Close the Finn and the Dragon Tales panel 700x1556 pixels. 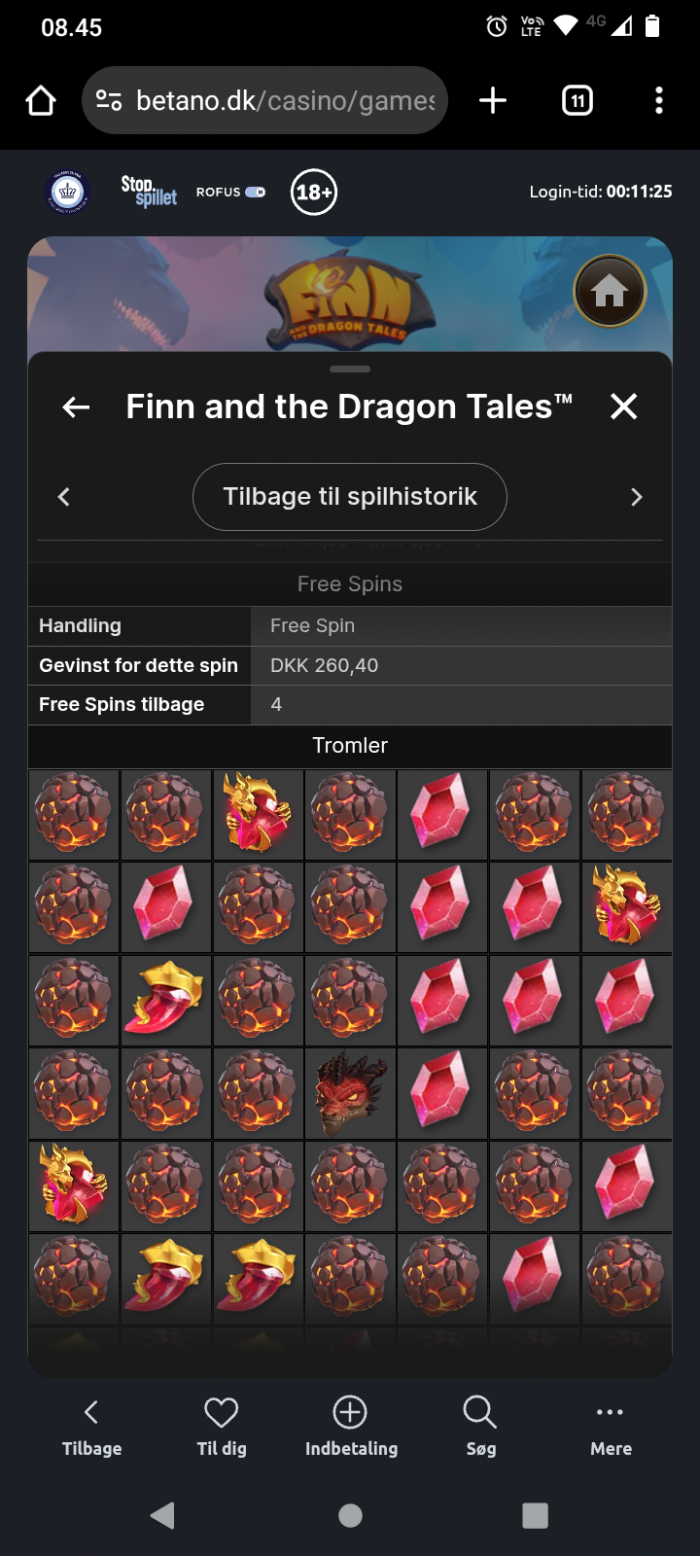coord(624,407)
